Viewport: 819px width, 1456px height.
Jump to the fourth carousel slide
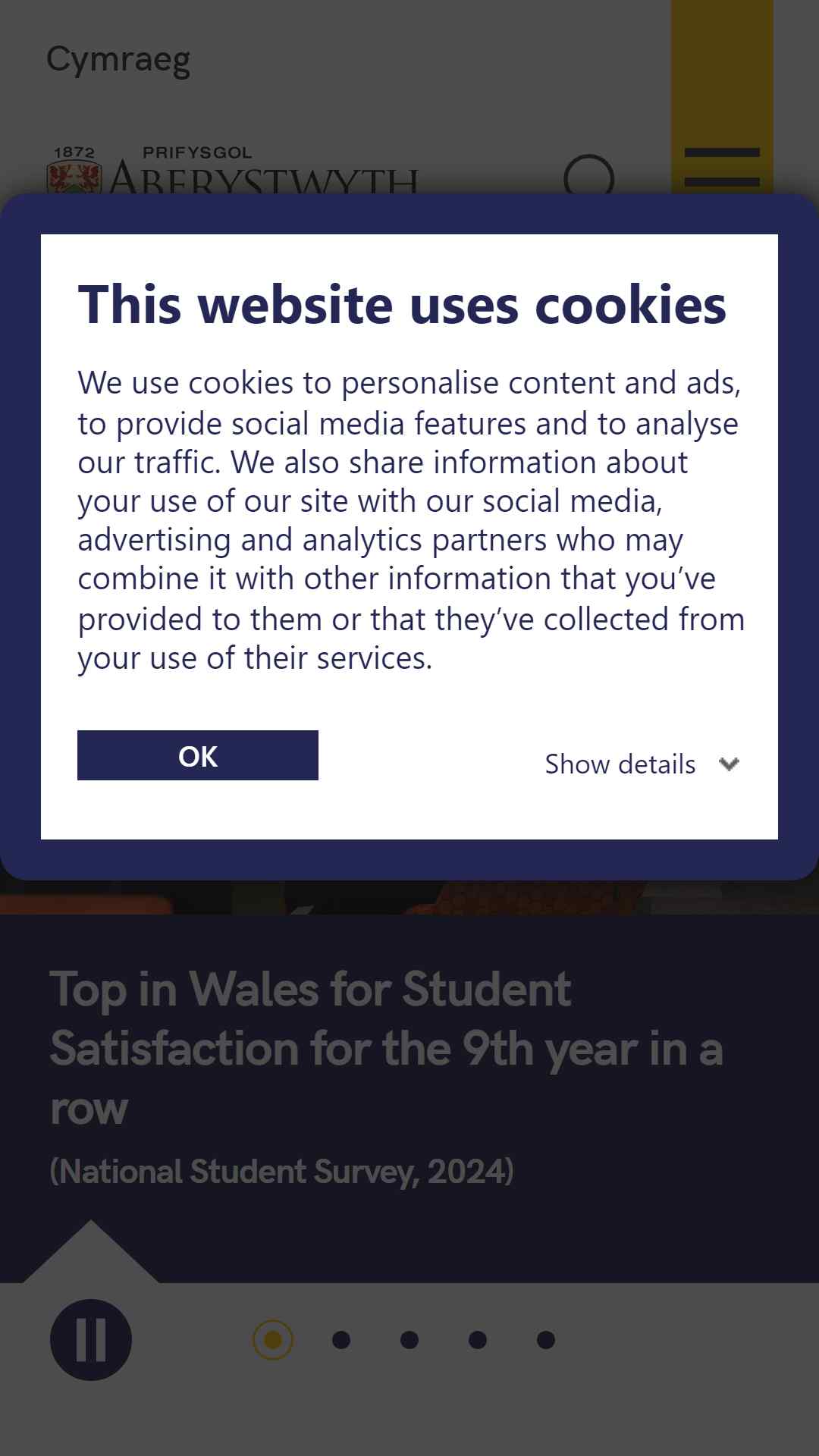(x=478, y=1340)
